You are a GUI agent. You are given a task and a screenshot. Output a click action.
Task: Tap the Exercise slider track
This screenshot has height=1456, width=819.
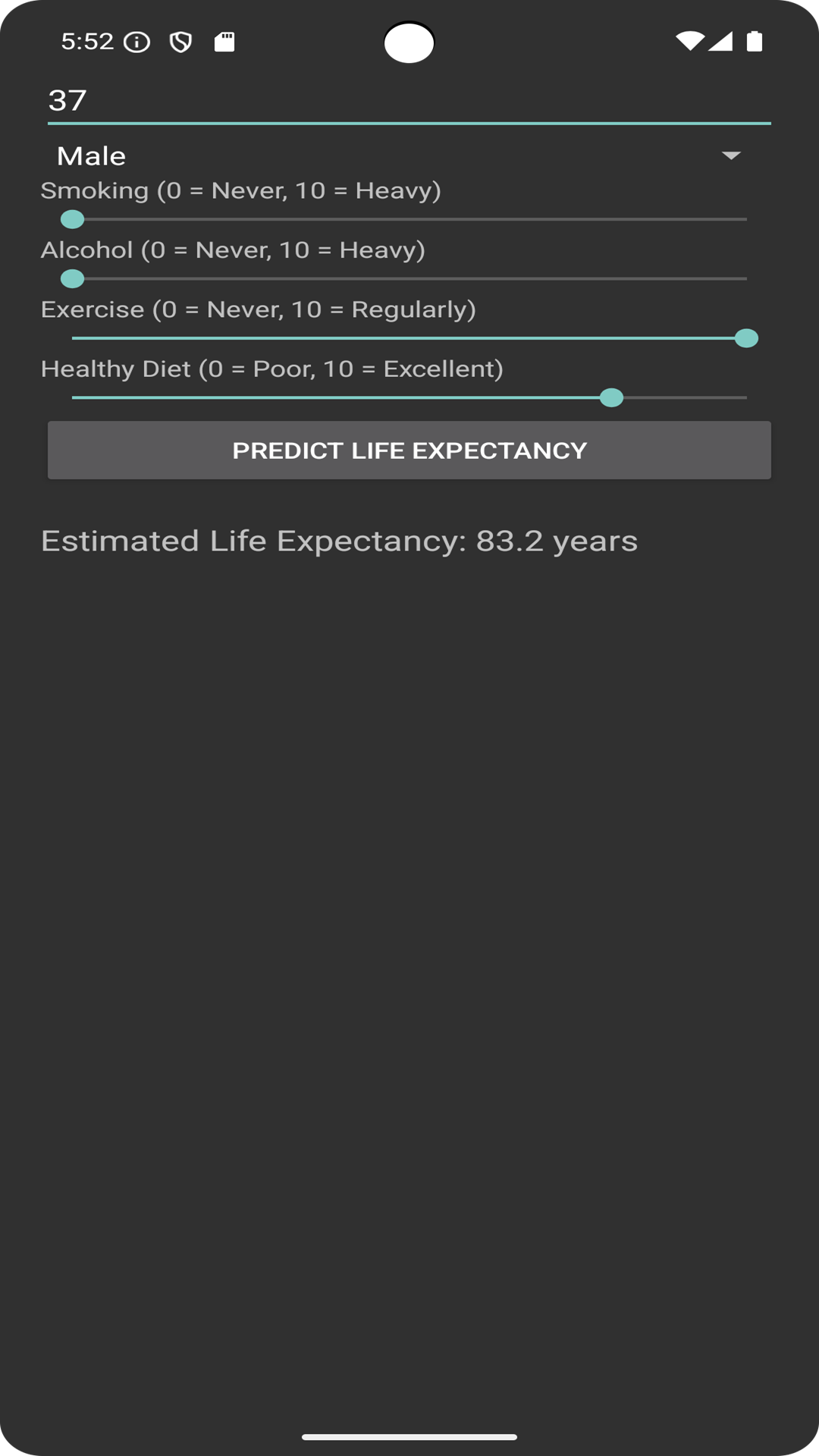tap(409, 338)
